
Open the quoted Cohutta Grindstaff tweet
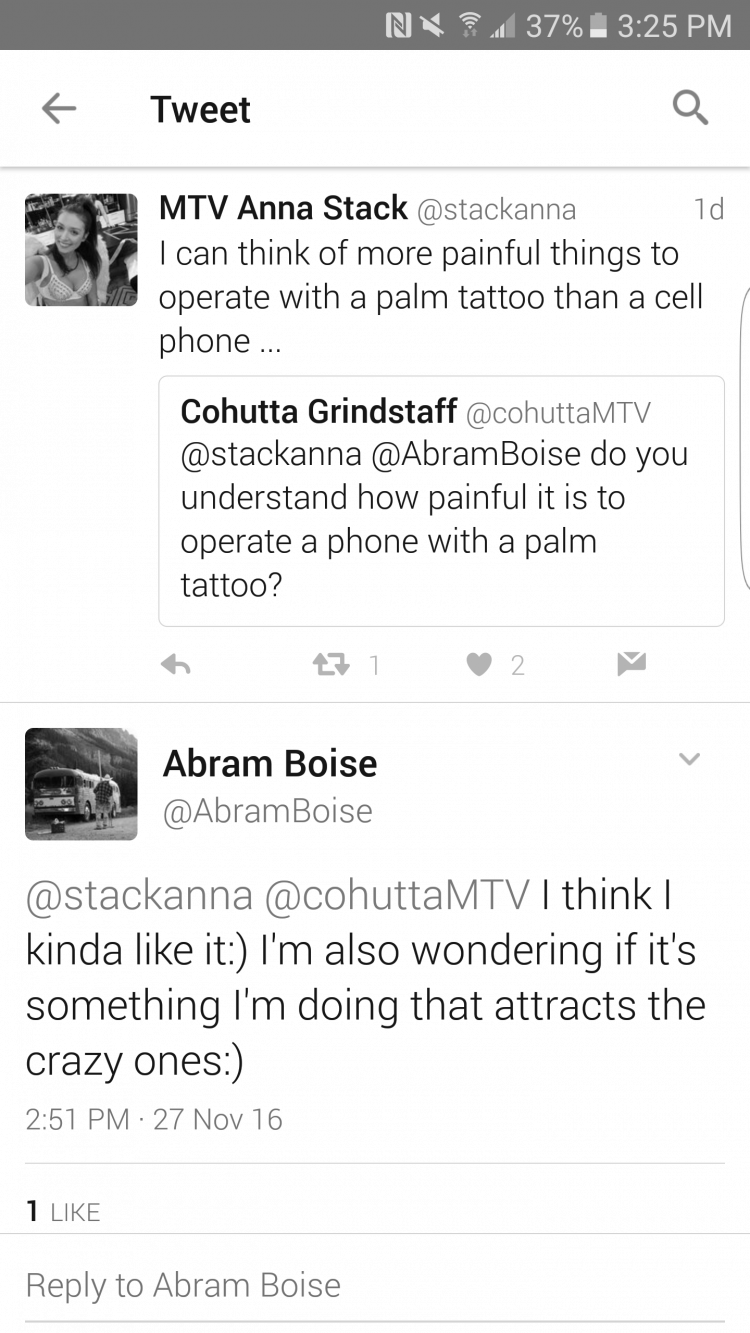[x=441, y=501]
